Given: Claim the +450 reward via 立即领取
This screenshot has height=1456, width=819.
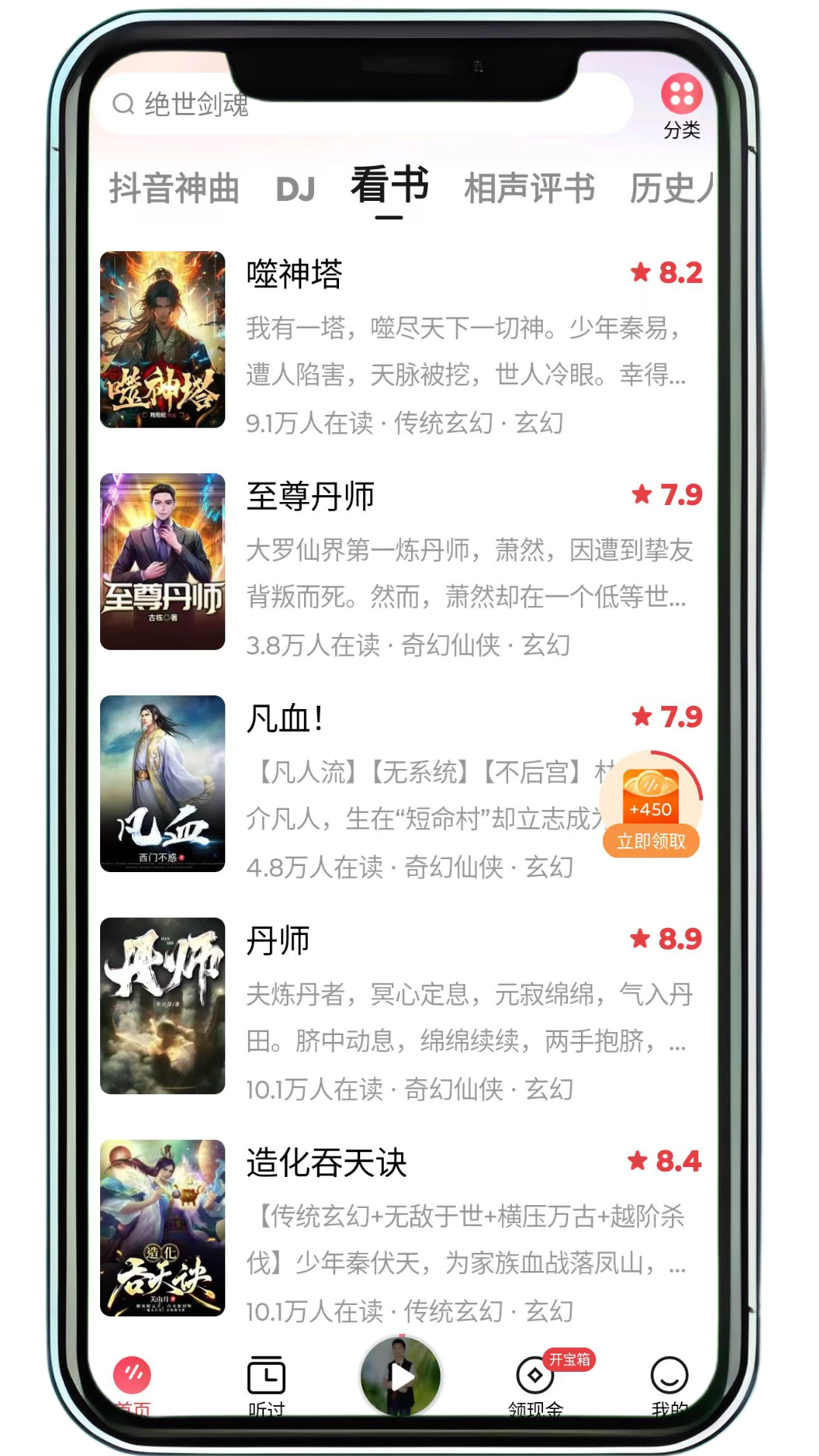Looking at the screenshot, I should click(x=651, y=841).
